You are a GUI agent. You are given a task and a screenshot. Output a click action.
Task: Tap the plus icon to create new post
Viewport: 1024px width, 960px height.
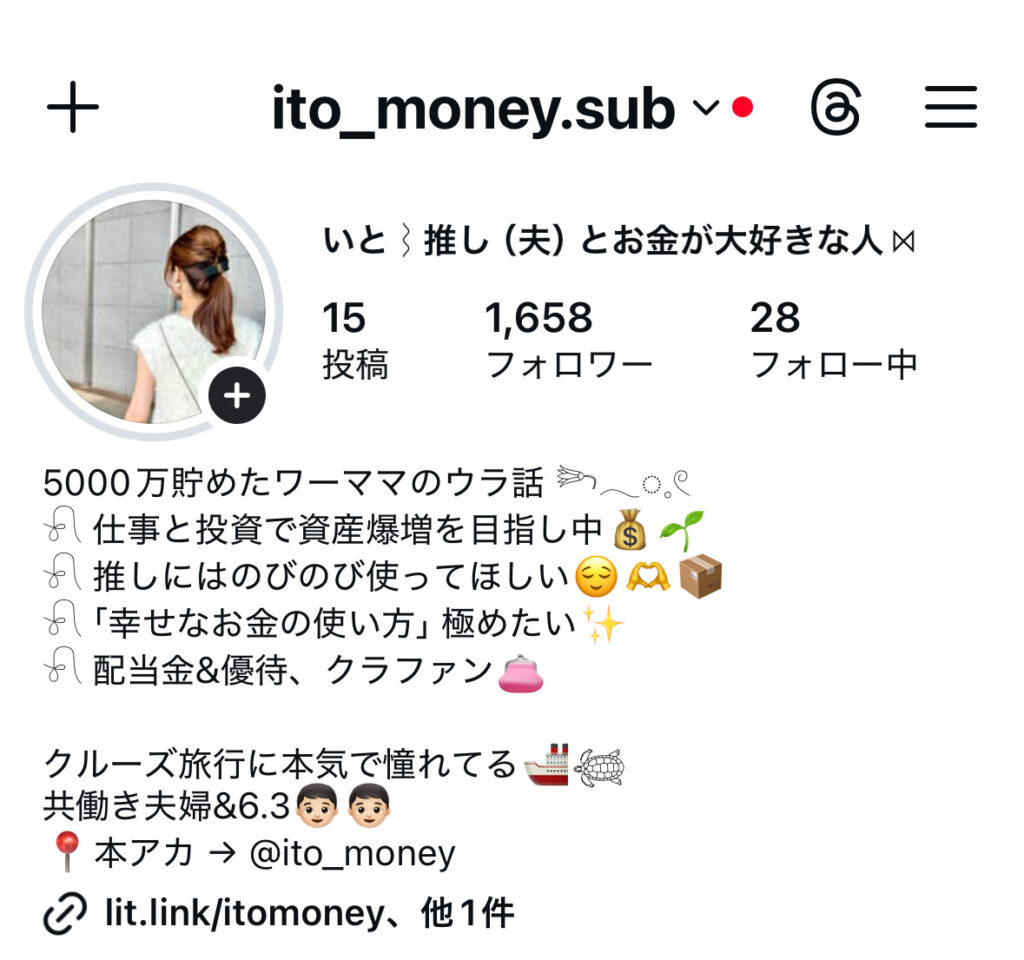73,106
